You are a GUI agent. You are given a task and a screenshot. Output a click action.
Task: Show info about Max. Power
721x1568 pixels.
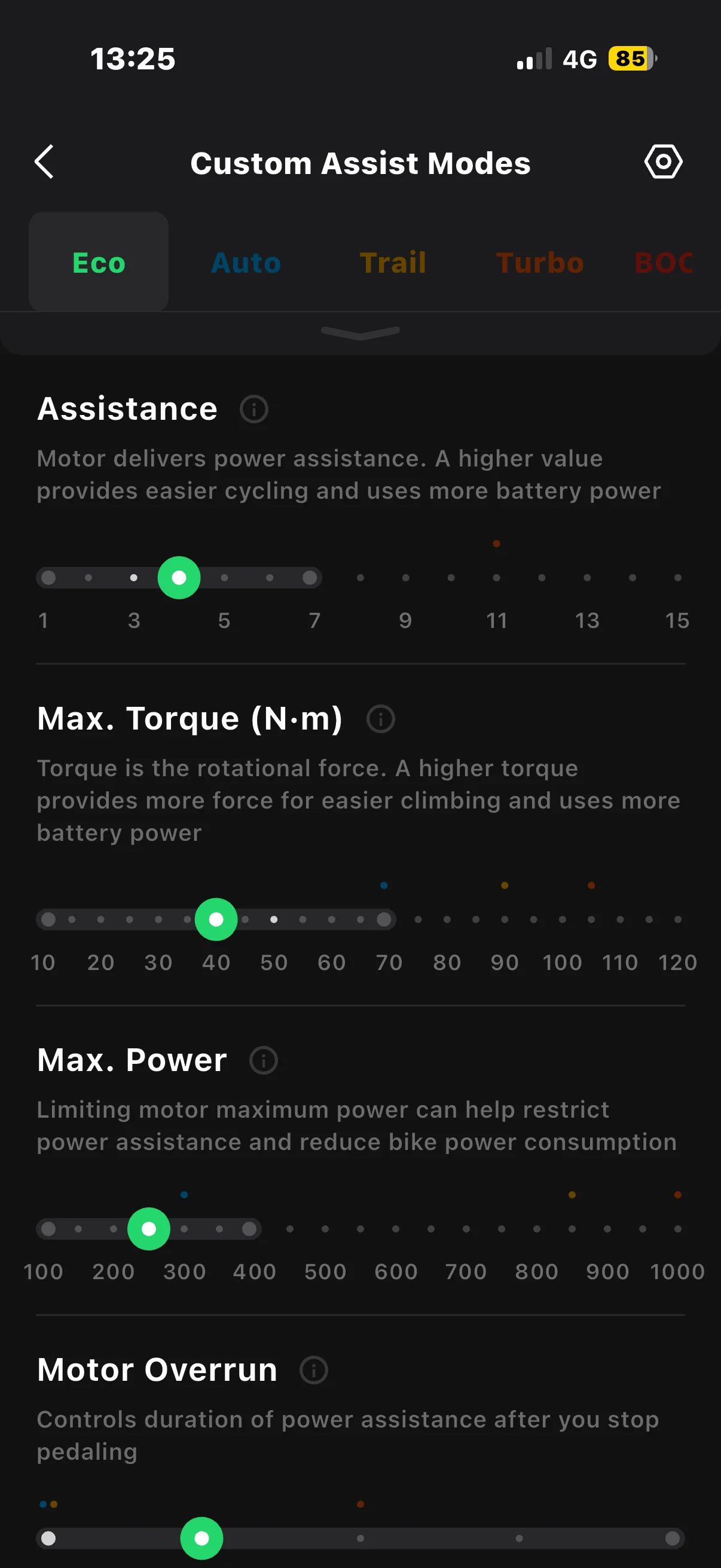[x=264, y=1060]
